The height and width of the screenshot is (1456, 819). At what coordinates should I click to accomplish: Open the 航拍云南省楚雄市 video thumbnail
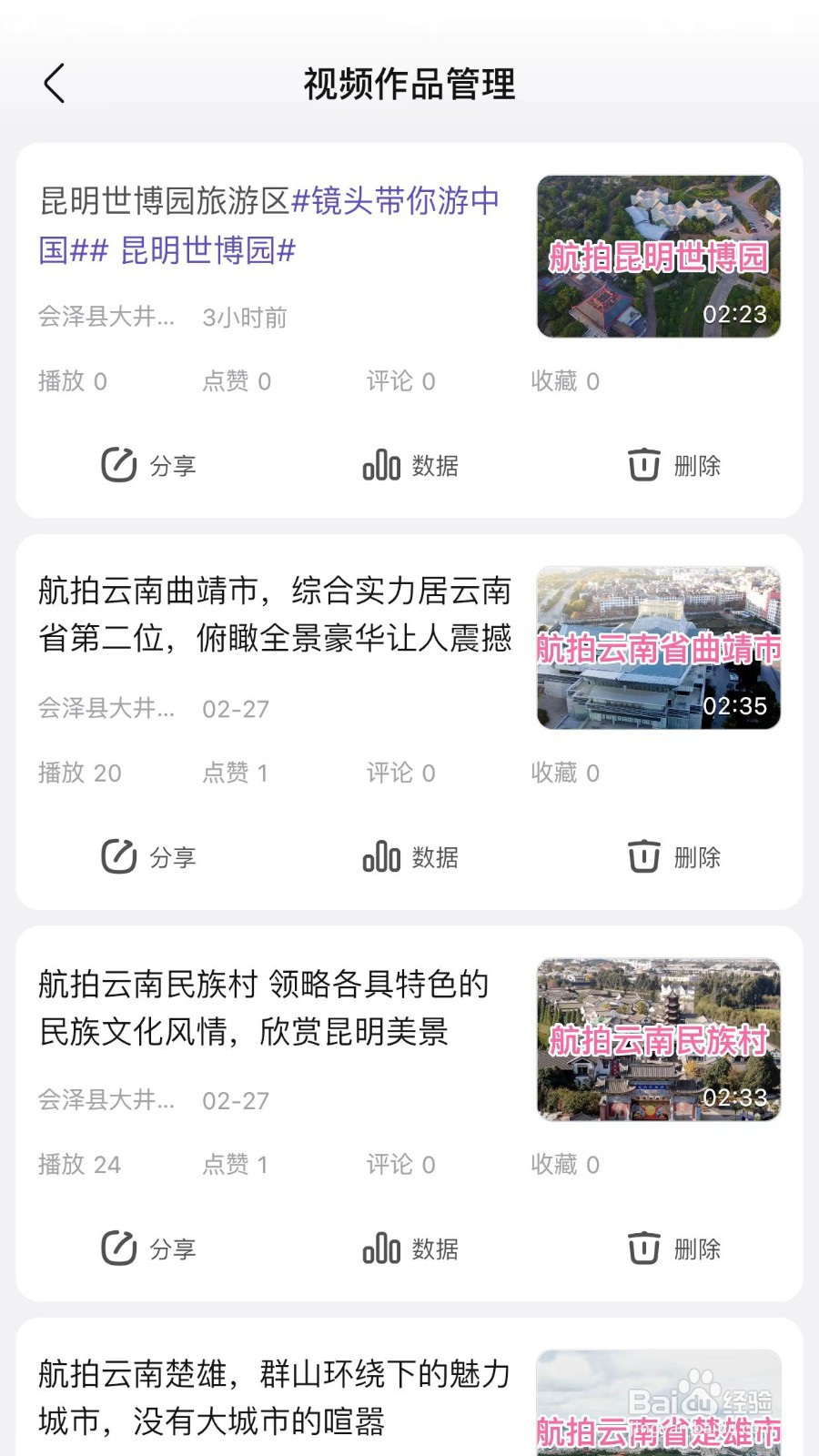pos(658,1406)
